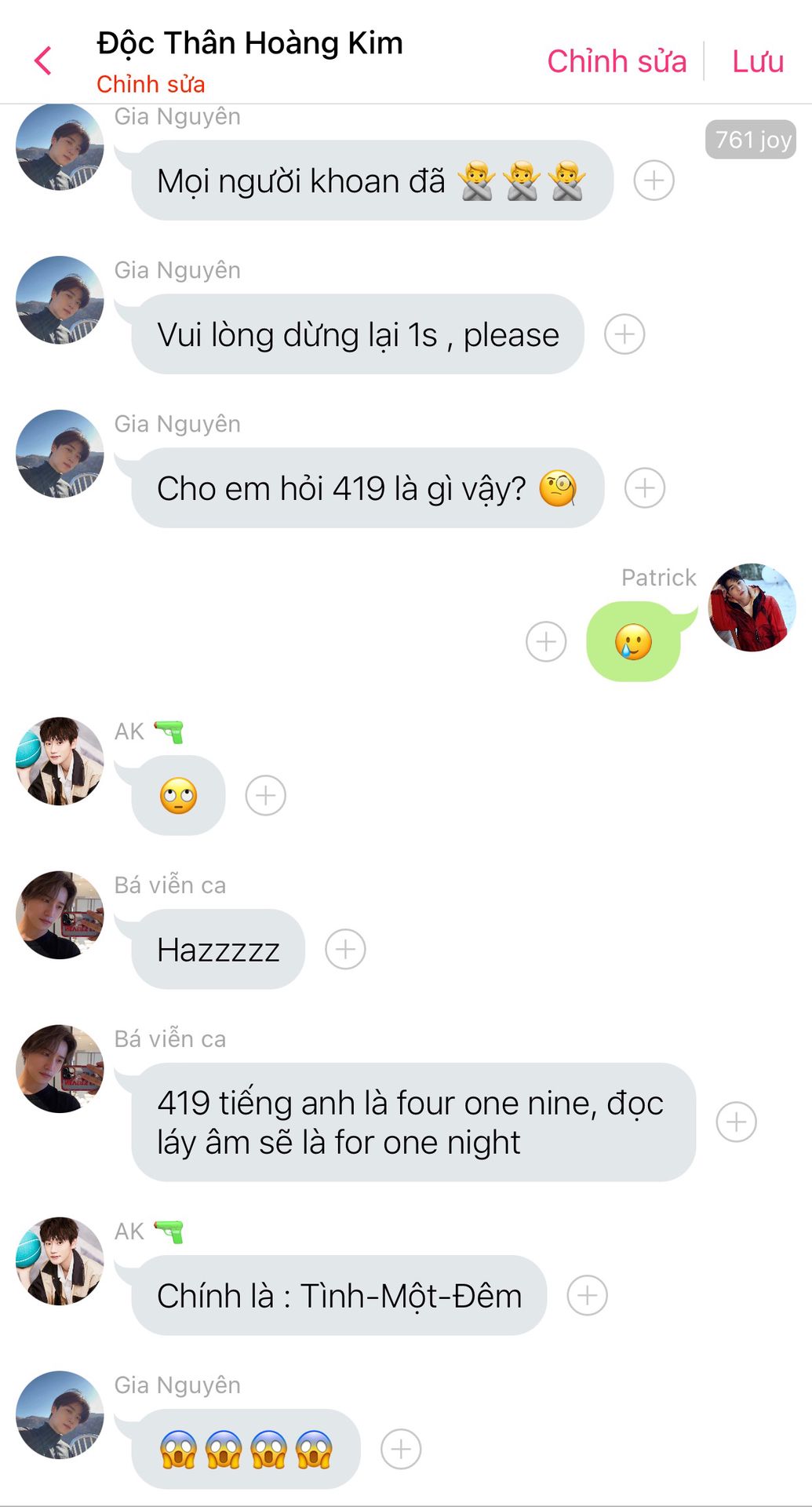Tap plus beside "Mọi người khoan đã"

click(x=654, y=181)
